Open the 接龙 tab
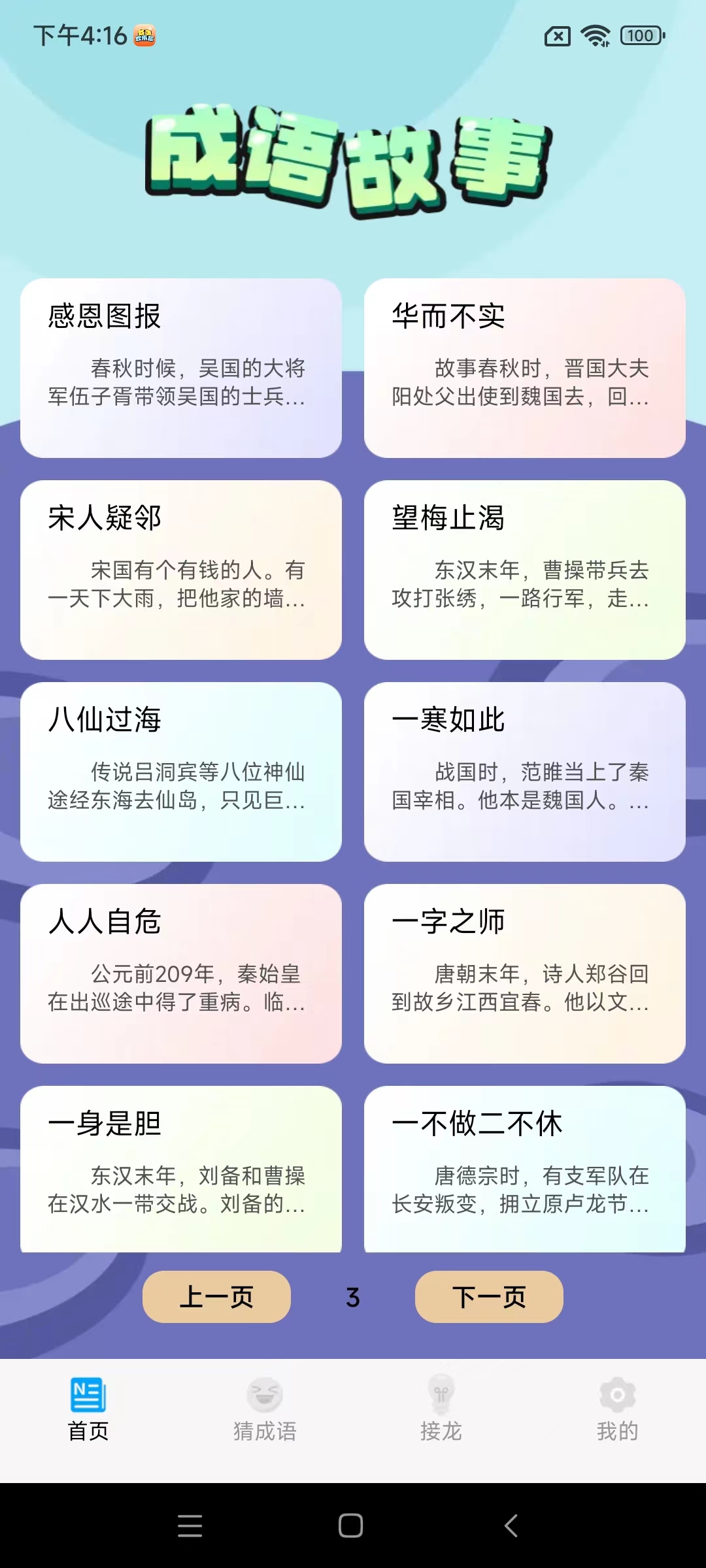This screenshot has height=1568, width=706. [x=441, y=1409]
